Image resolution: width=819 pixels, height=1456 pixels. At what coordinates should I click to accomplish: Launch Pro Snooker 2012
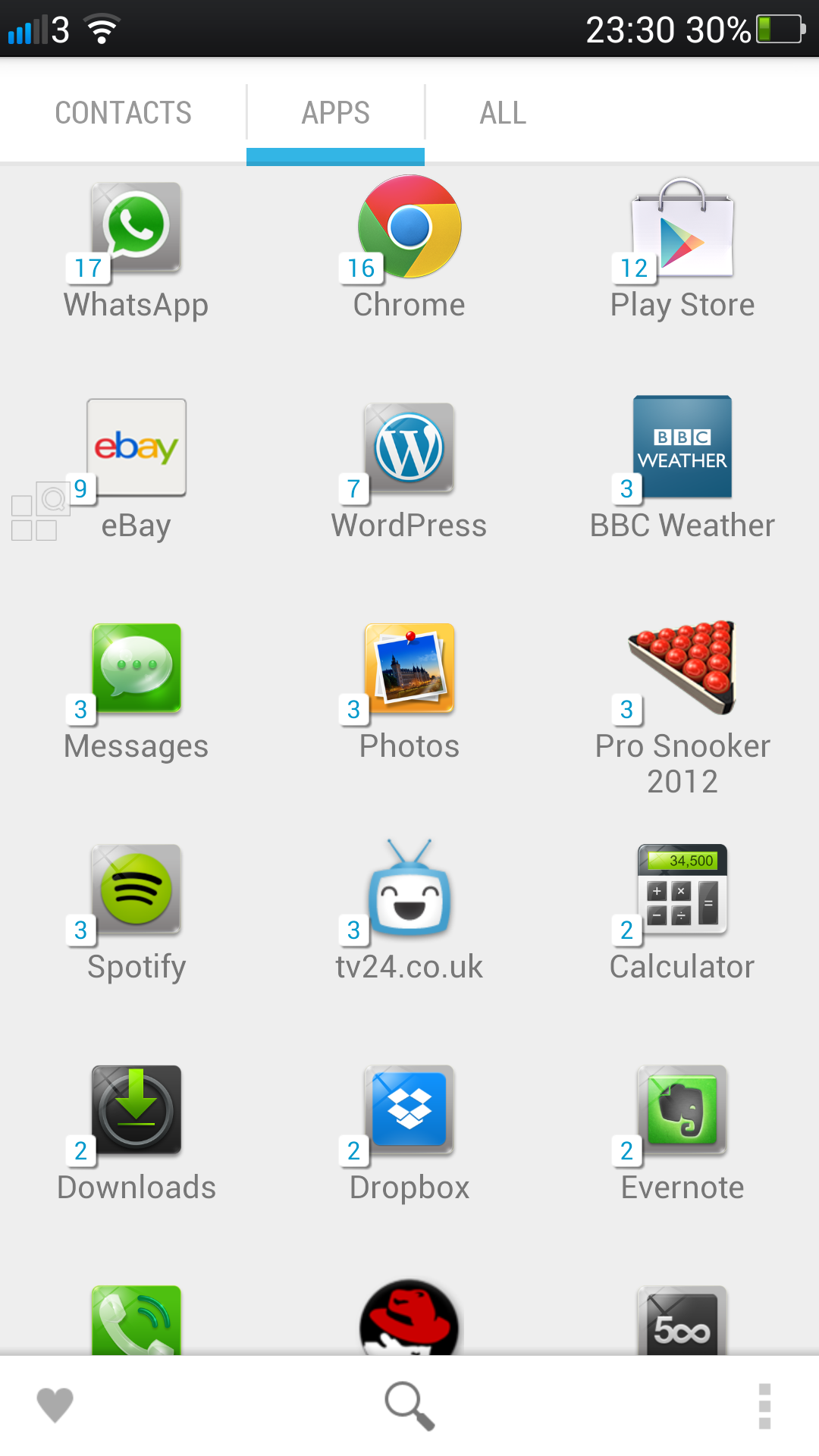click(x=682, y=667)
